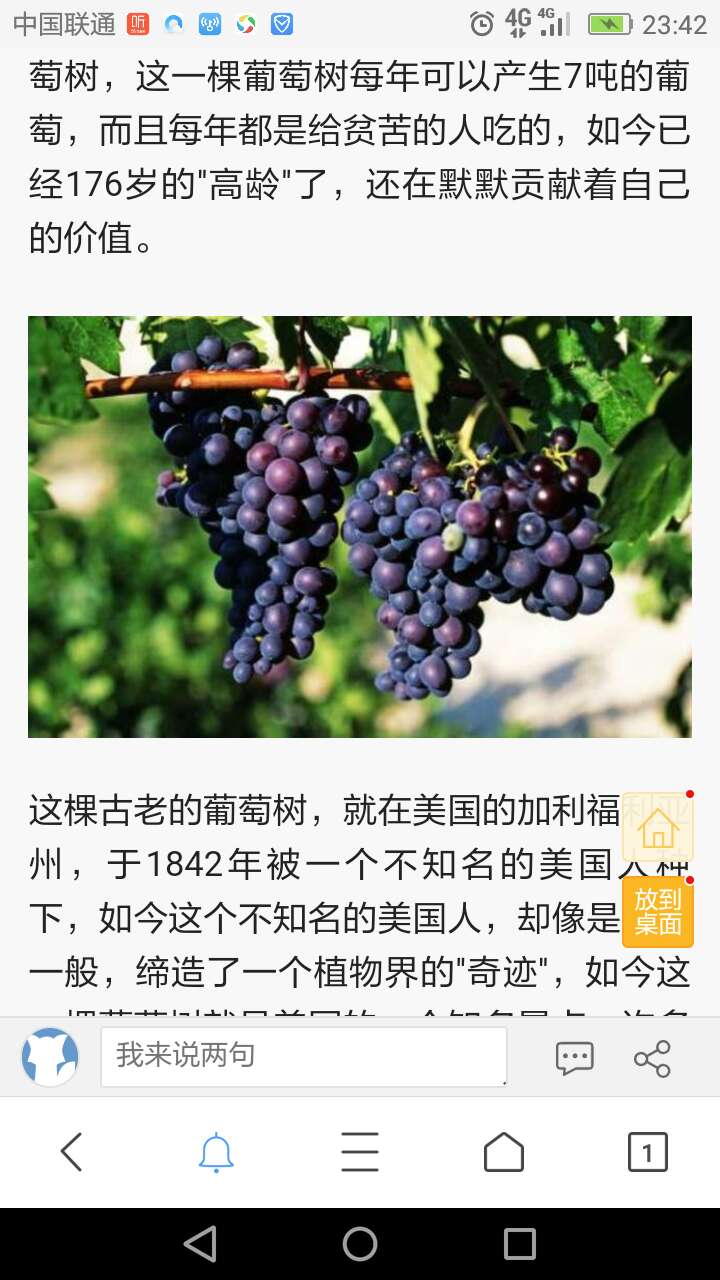Share this article
This screenshot has width=720, height=1280.
tap(652, 1058)
